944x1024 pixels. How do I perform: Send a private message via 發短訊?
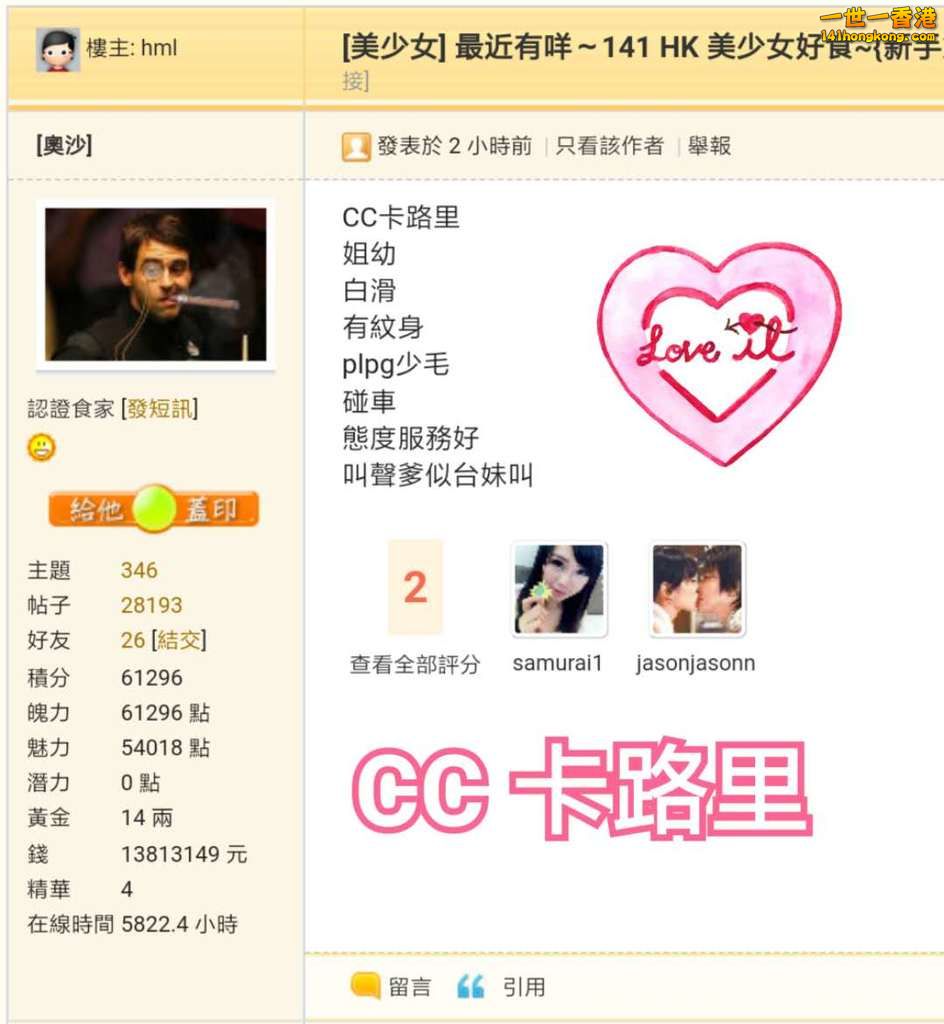(x=159, y=408)
